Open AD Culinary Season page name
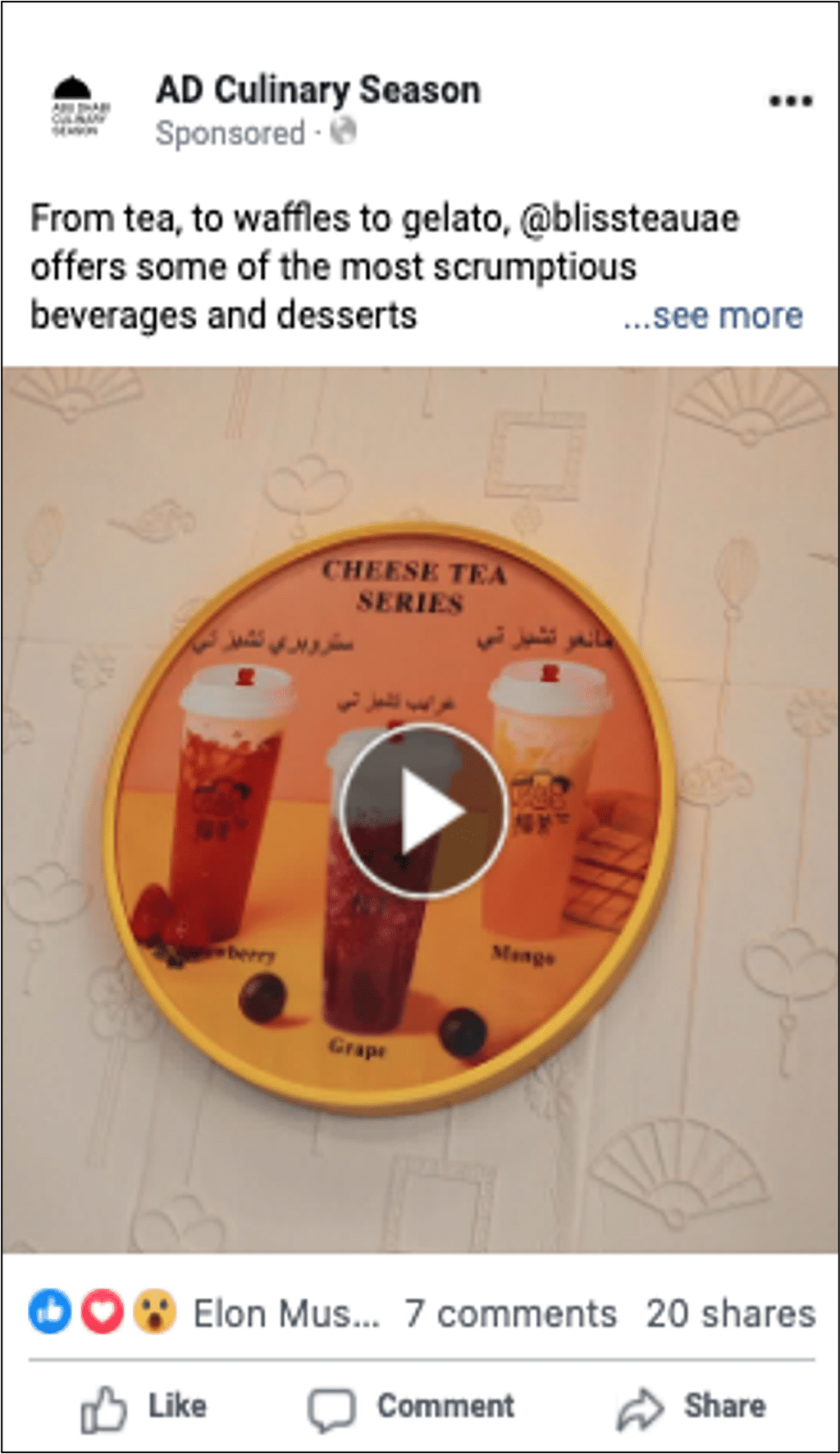Viewport: 840px width, 1454px height. coord(318,90)
